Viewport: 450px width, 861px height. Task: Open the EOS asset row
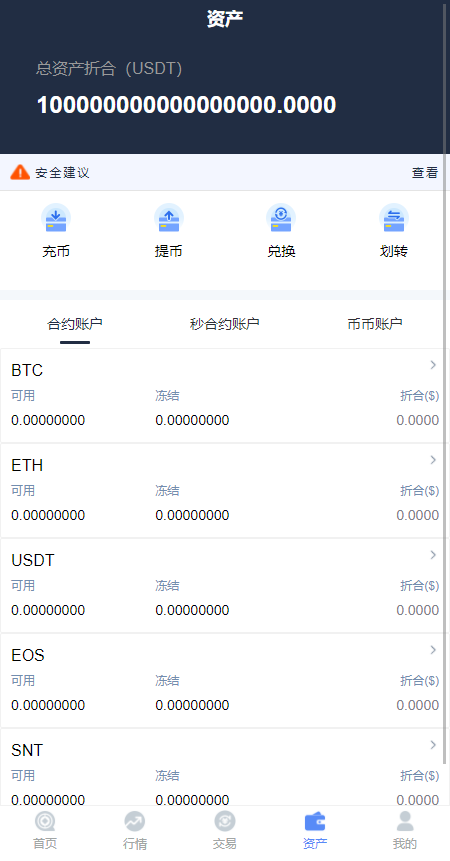pyautogui.click(x=224, y=680)
